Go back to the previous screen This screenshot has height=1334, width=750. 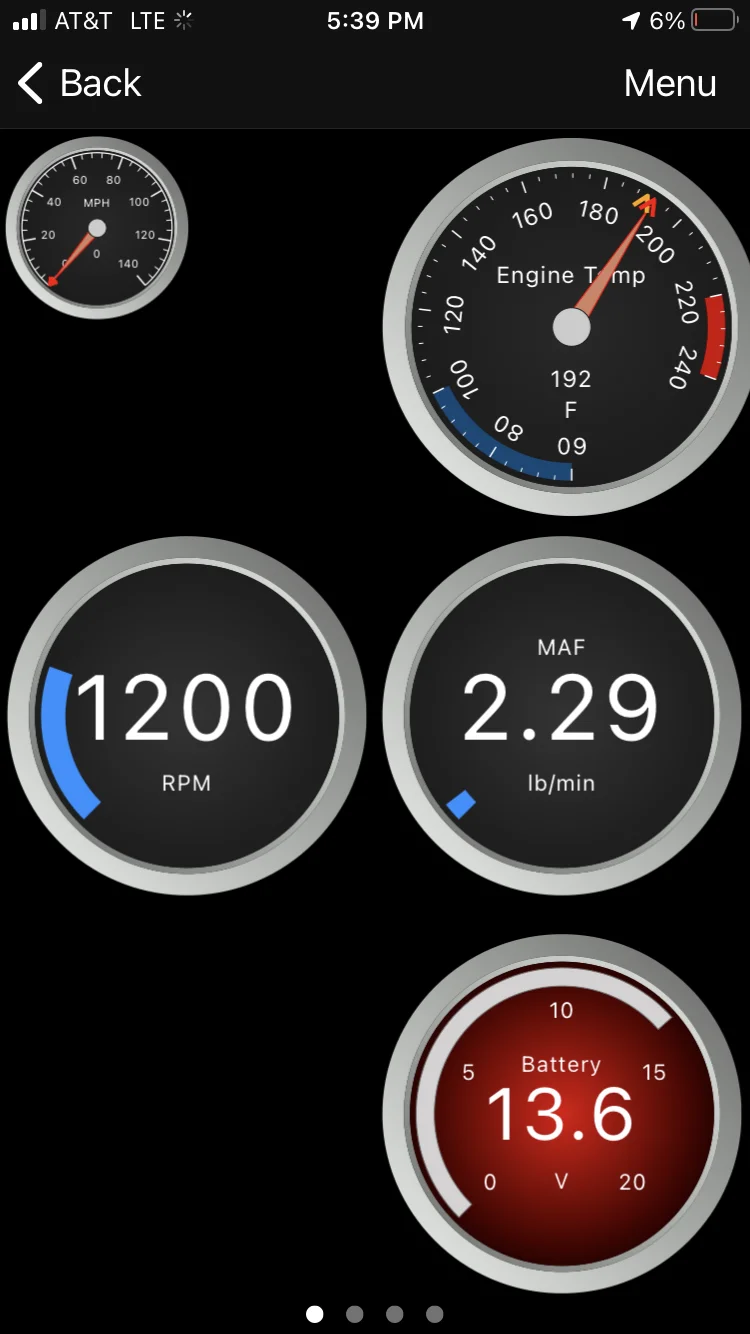tap(80, 83)
